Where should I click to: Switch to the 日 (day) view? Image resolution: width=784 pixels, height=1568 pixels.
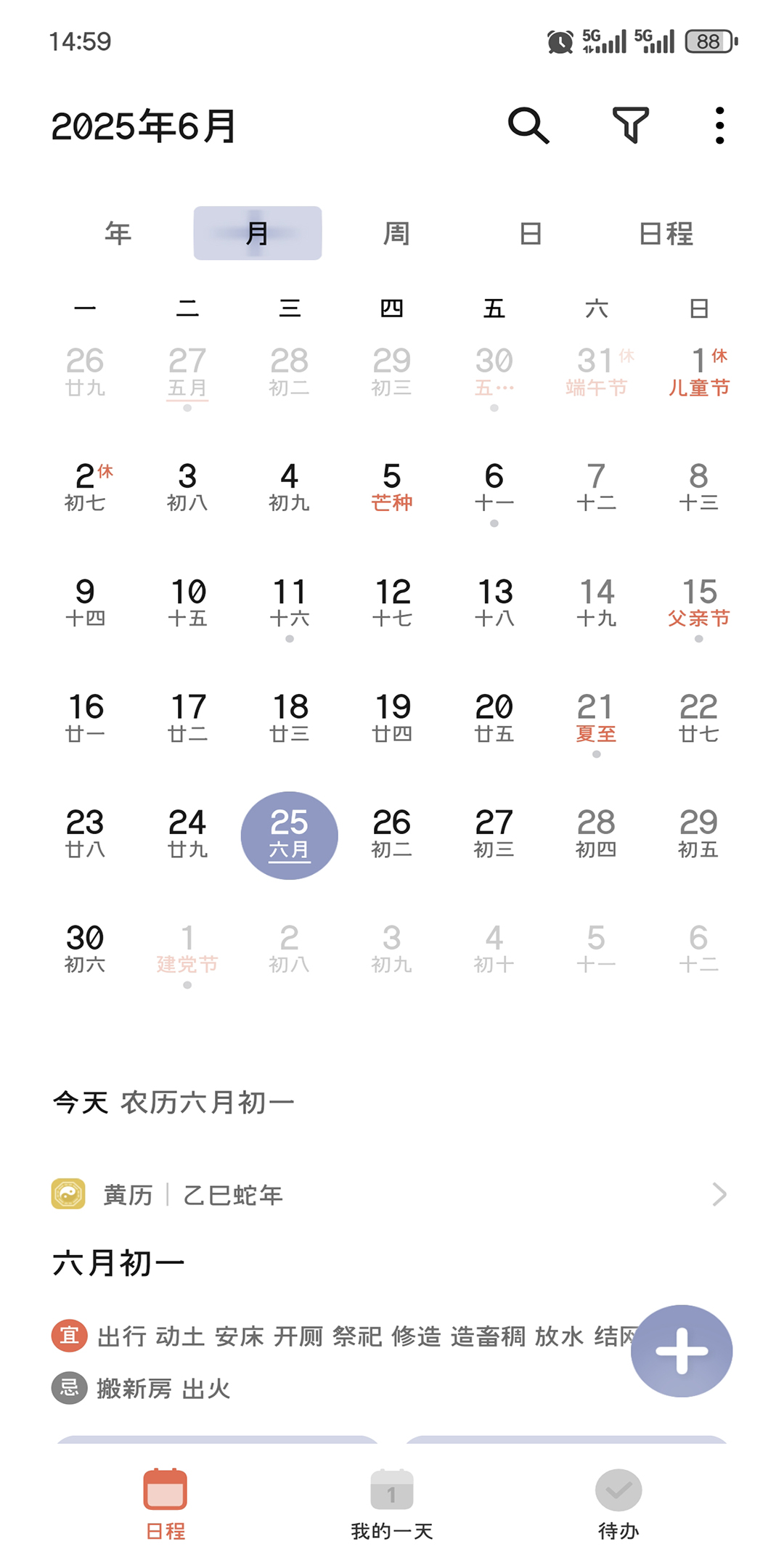click(x=531, y=234)
